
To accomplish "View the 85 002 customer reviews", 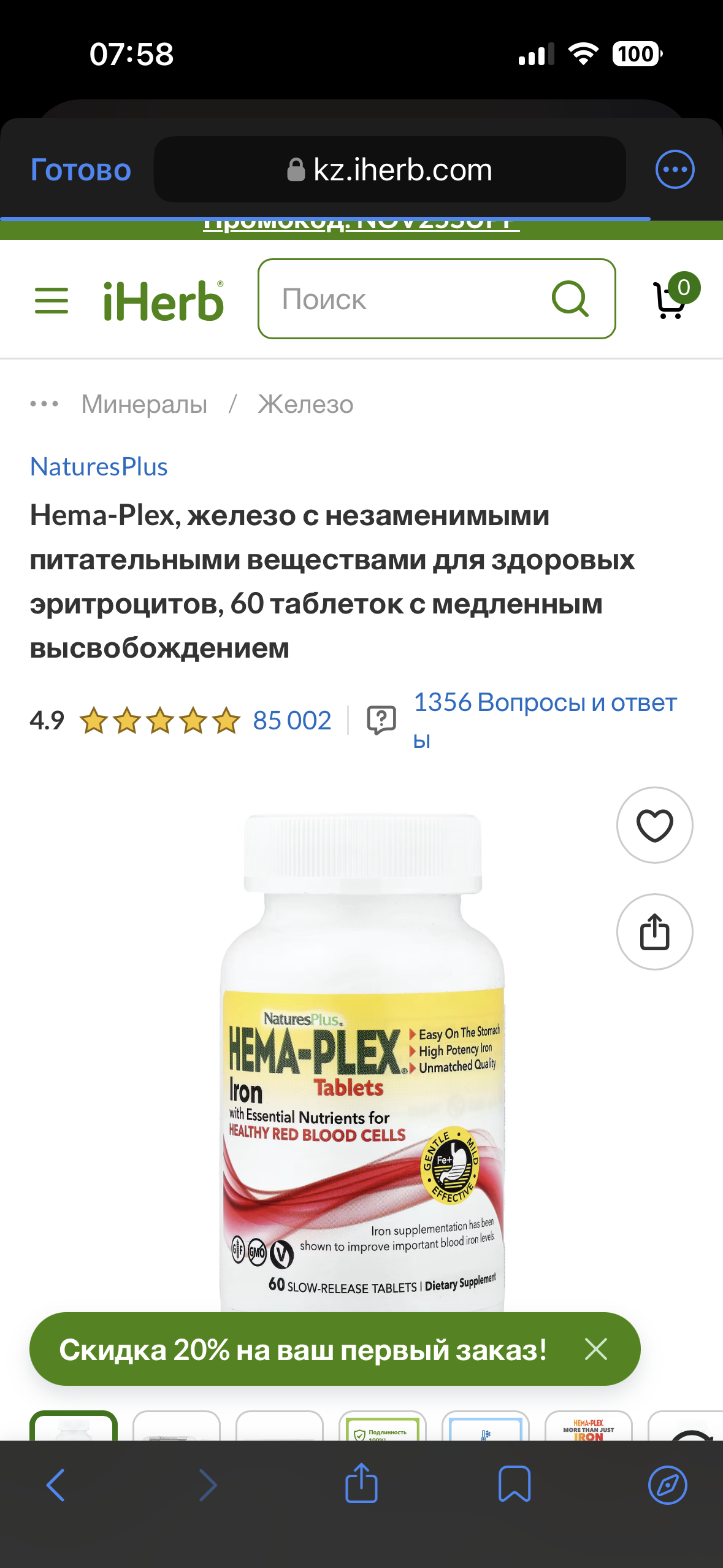I will click(x=292, y=720).
